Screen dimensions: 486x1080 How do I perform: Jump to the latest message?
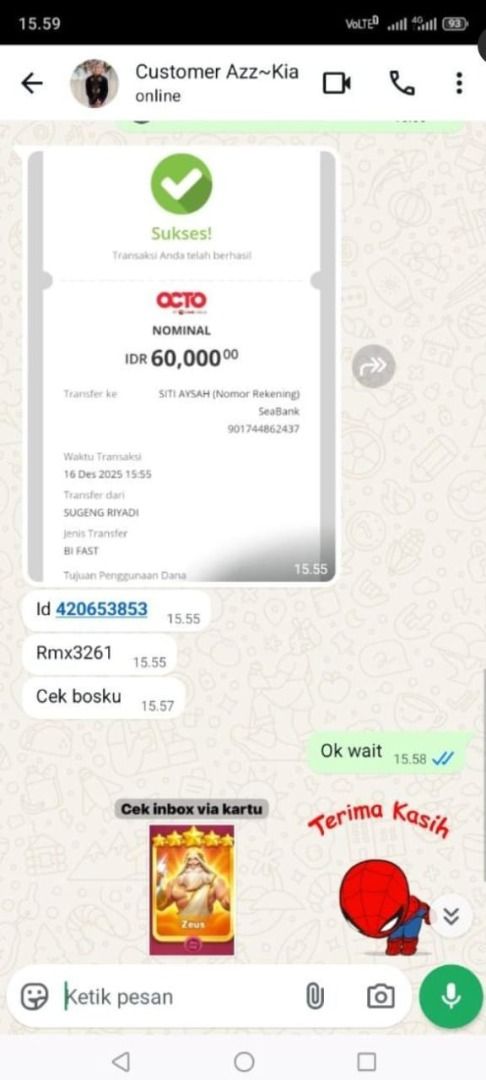pyautogui.click(x=451, y=916)
